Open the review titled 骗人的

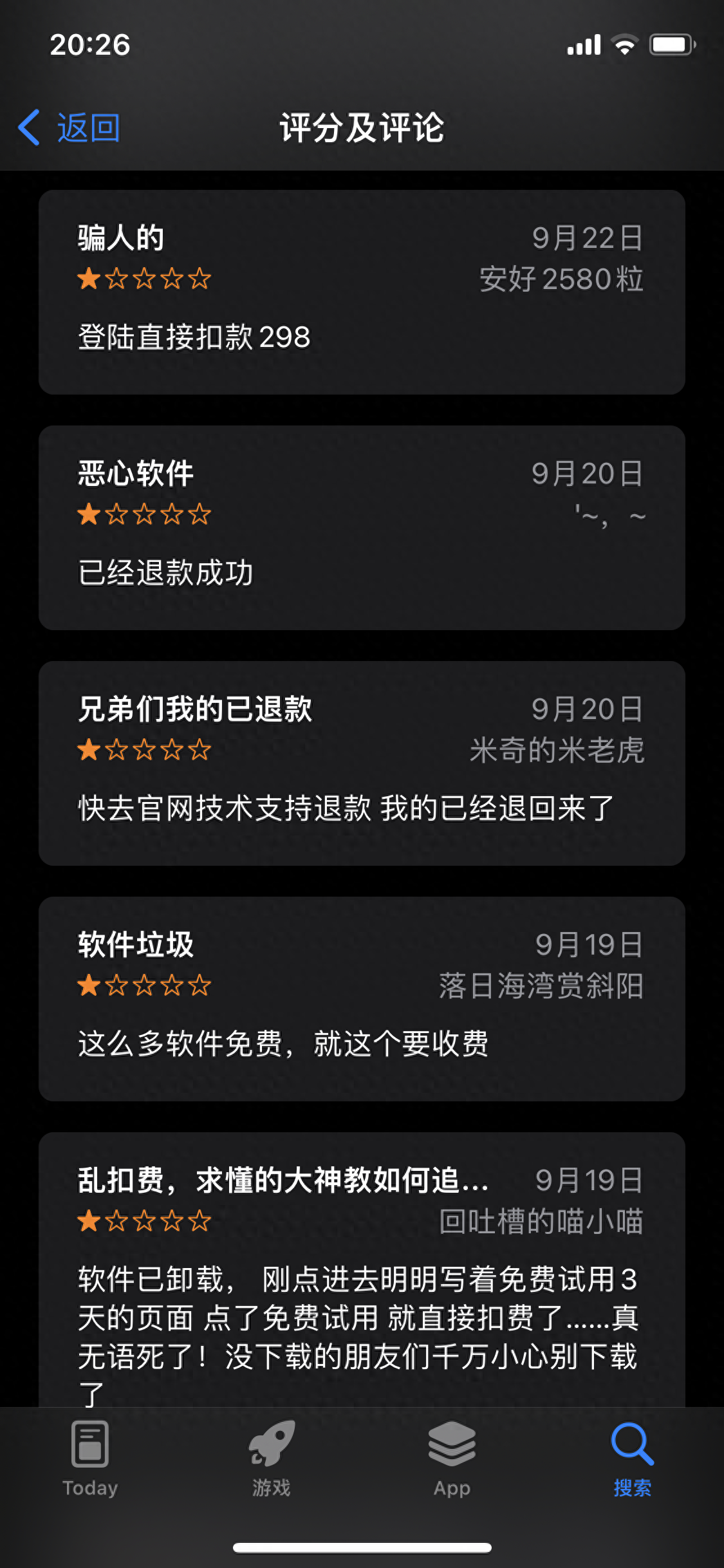click(x=362, y=292)
